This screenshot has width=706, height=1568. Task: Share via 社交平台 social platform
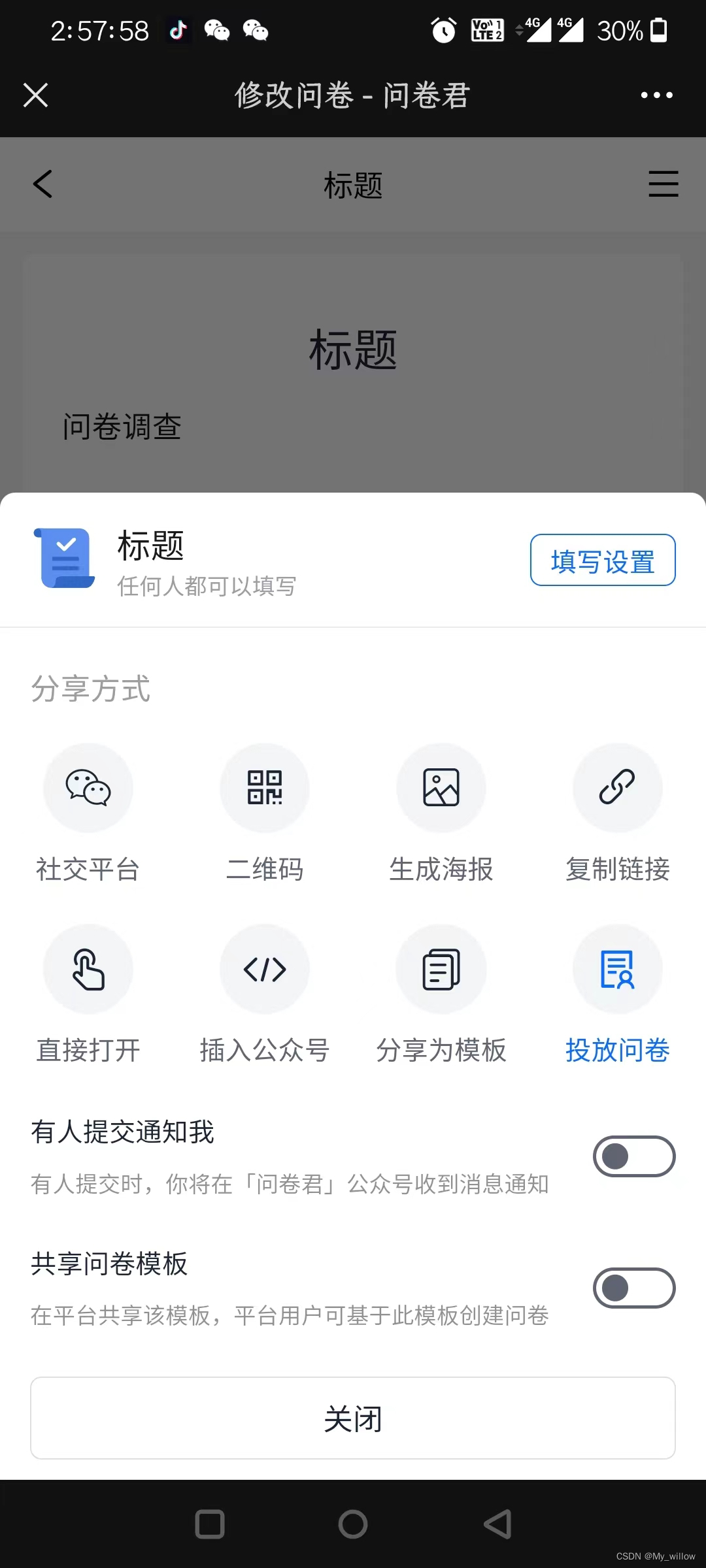point(88,788)
